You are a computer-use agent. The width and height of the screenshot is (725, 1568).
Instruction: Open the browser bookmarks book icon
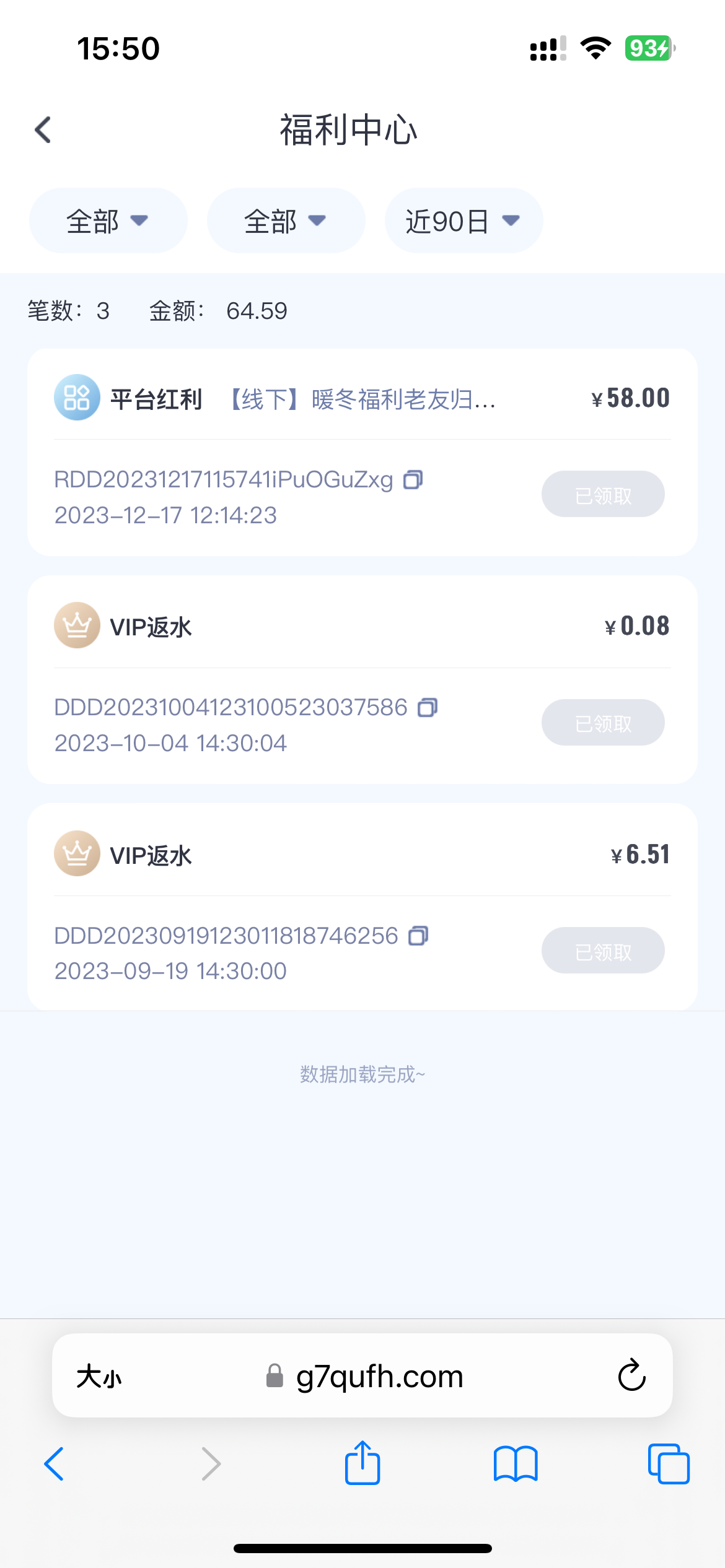click(516, 1464)
